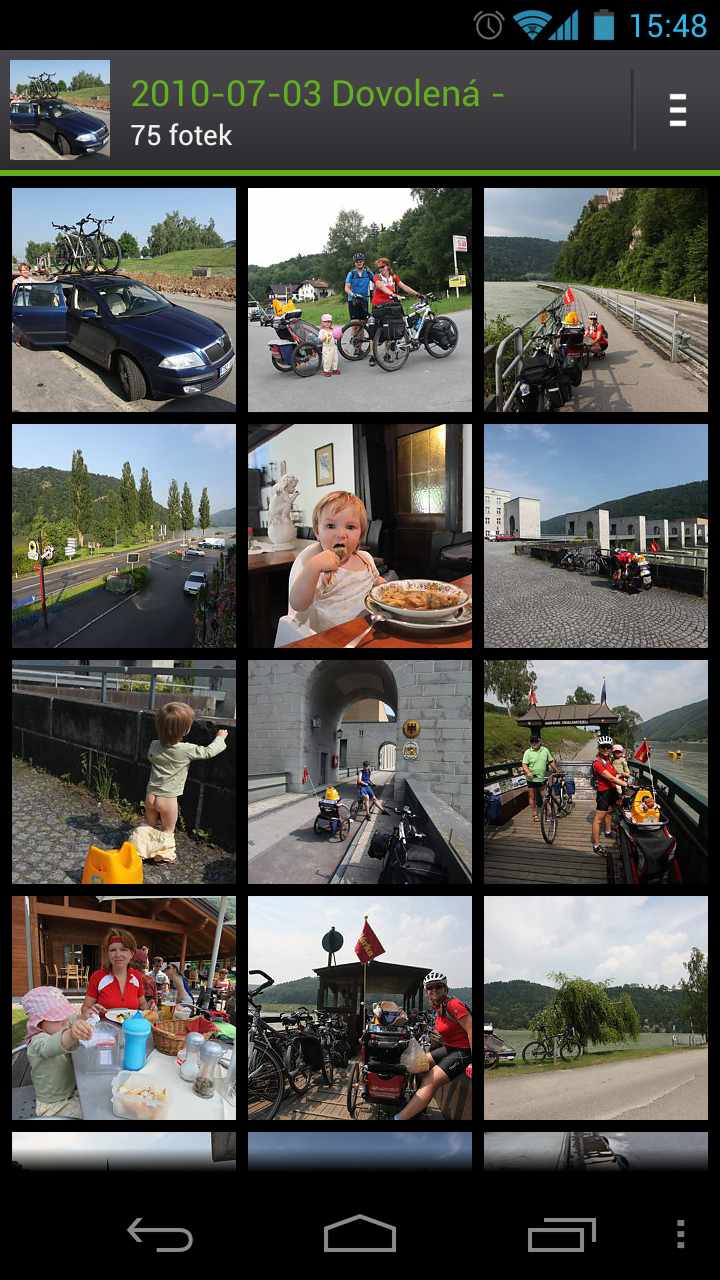Open the photo of the toddler eating soup

pyautogui.click(x=360, y=536)
